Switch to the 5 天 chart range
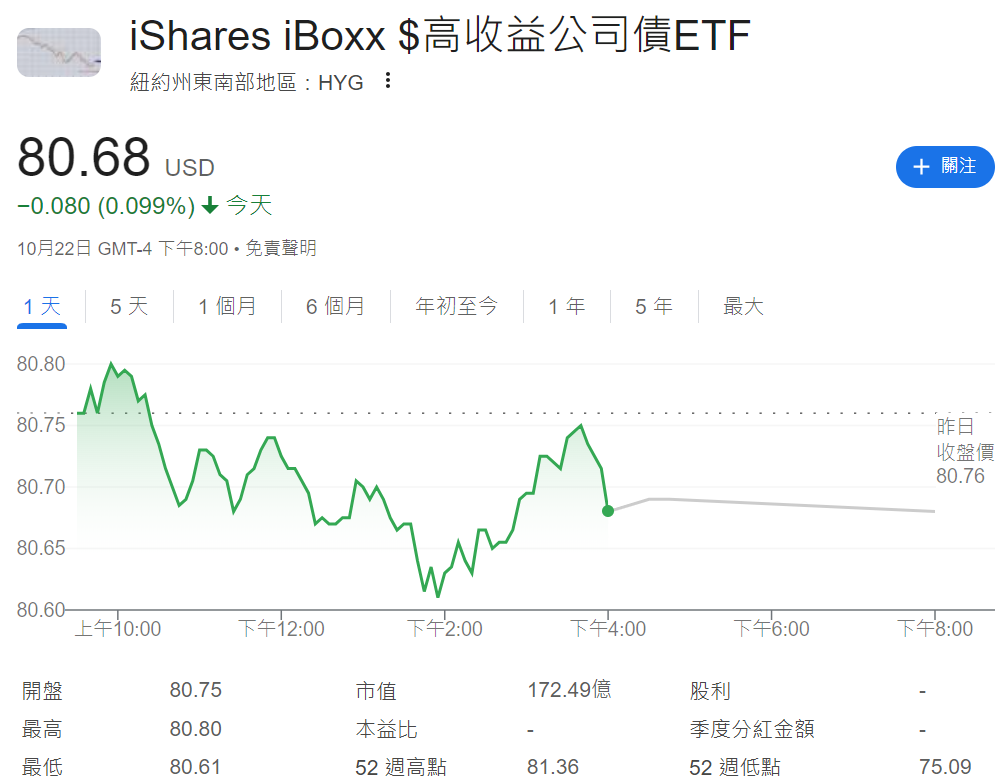Screen dimensions: 1000x778 tap(129, 307)
